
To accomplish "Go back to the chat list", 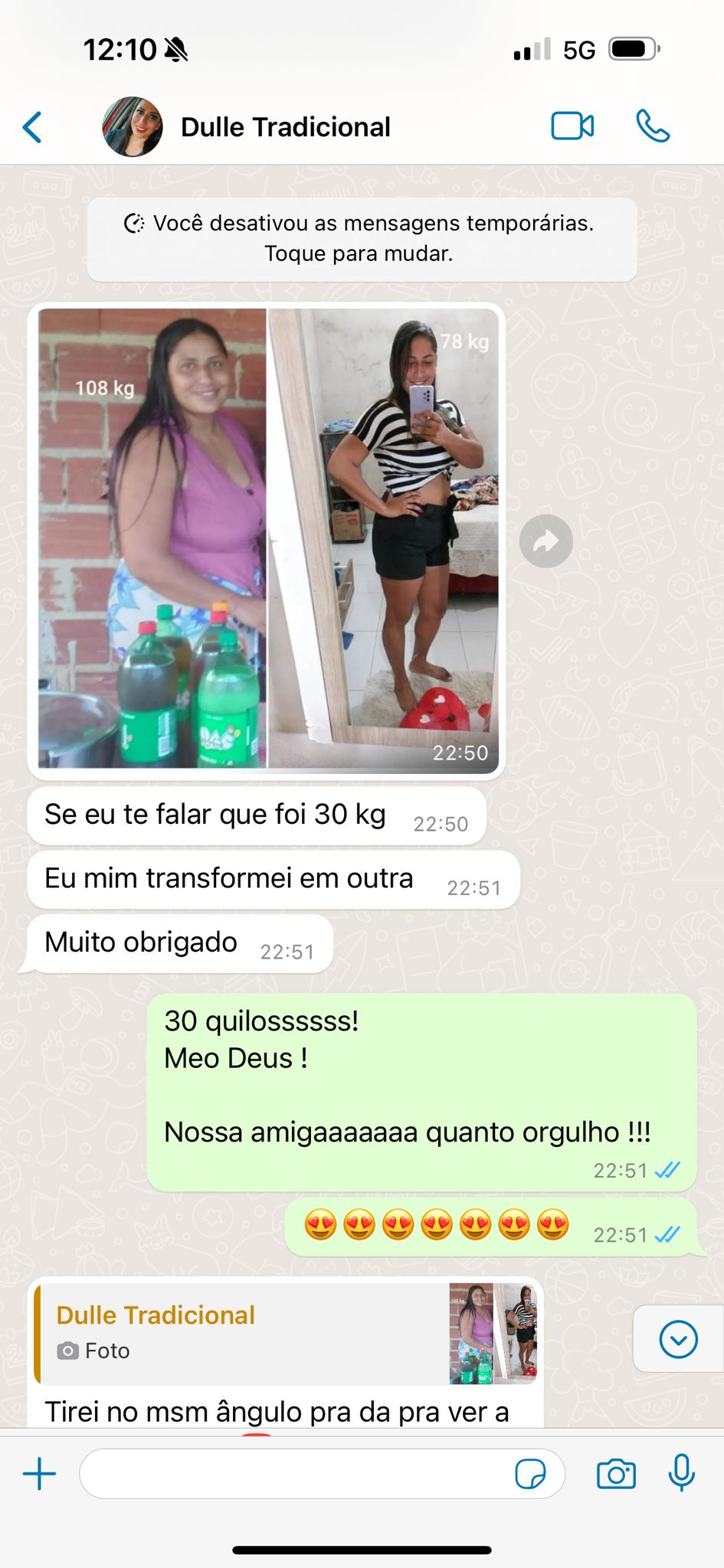I will click(32, 127).
